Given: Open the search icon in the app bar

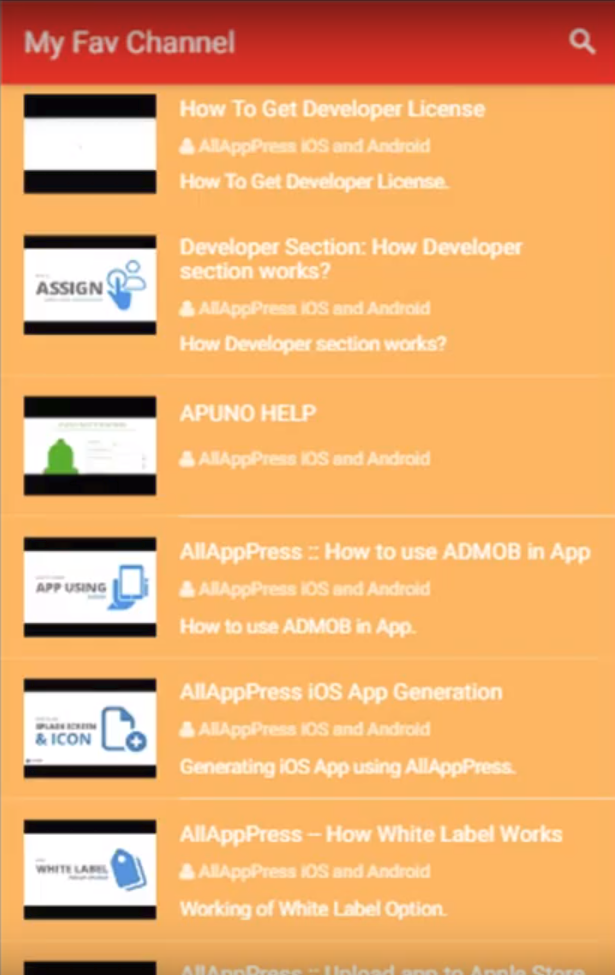Looking at the screenshot, I should point(582,41).
